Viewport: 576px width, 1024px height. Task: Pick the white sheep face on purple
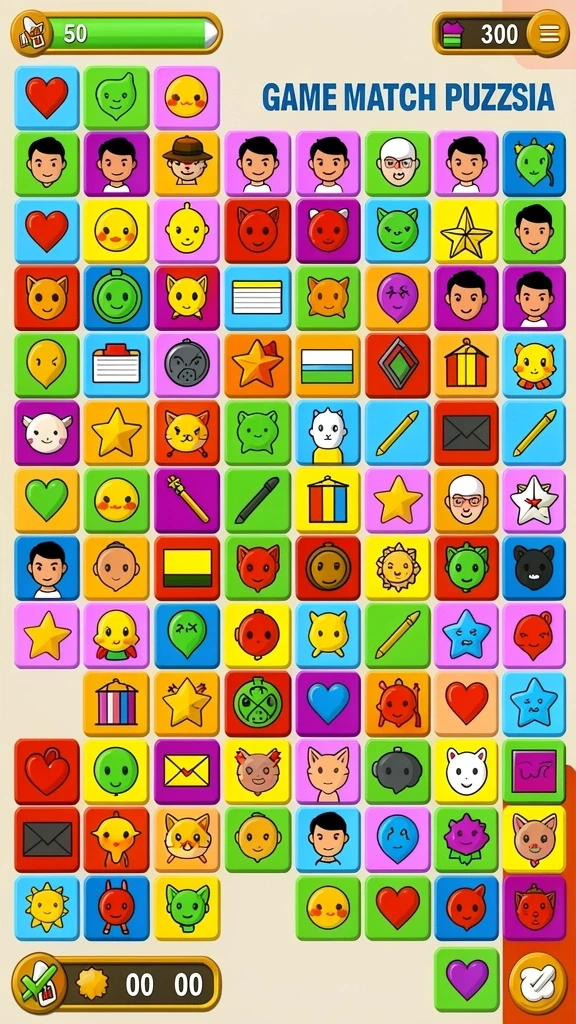pyautogui.click(x=46, y=432)
